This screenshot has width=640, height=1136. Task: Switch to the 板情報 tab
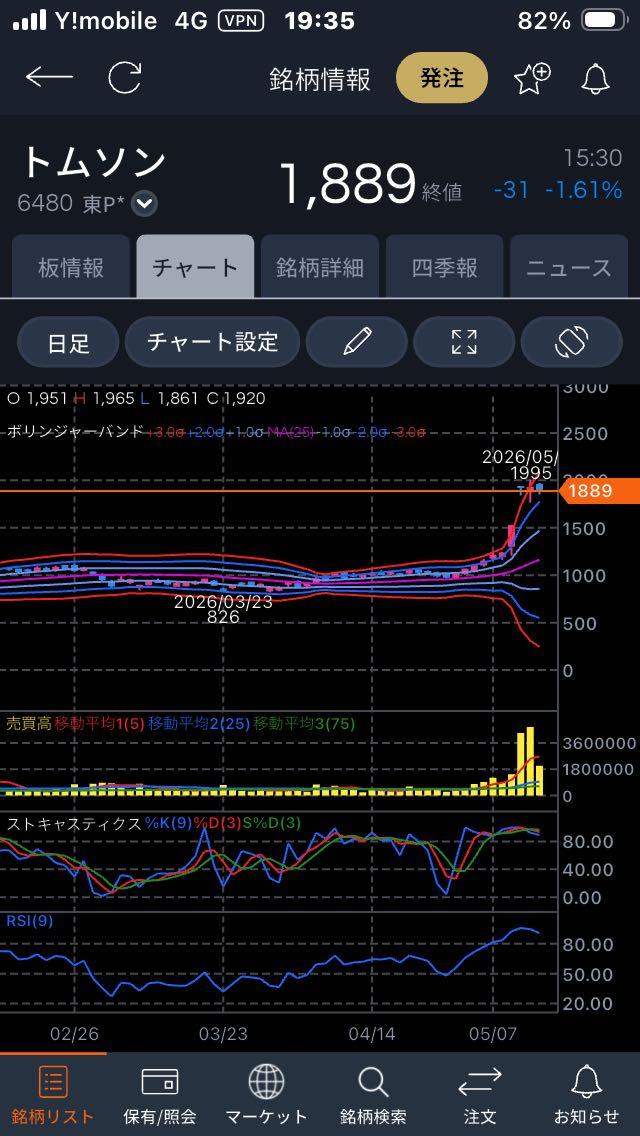click(70, 267)
